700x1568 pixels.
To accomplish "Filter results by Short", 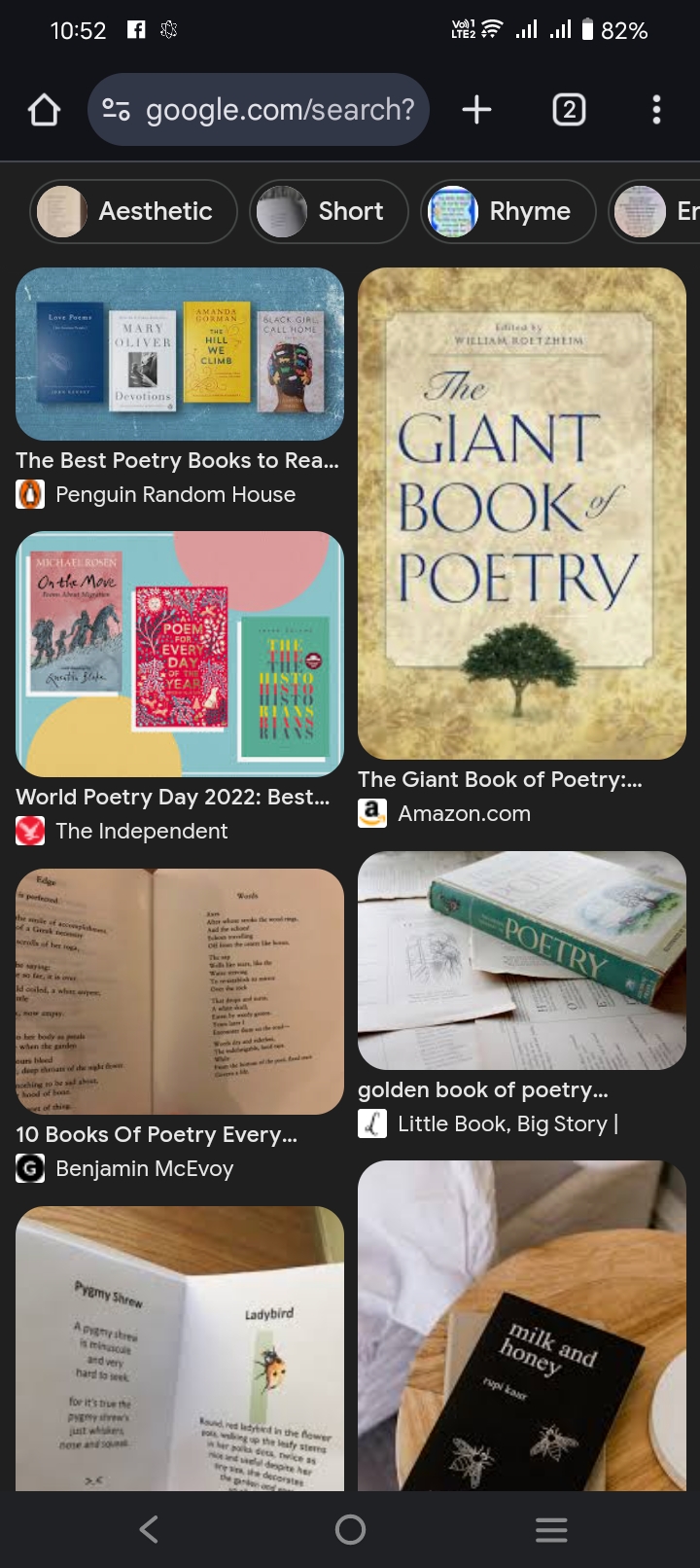I will click(329, 211).
